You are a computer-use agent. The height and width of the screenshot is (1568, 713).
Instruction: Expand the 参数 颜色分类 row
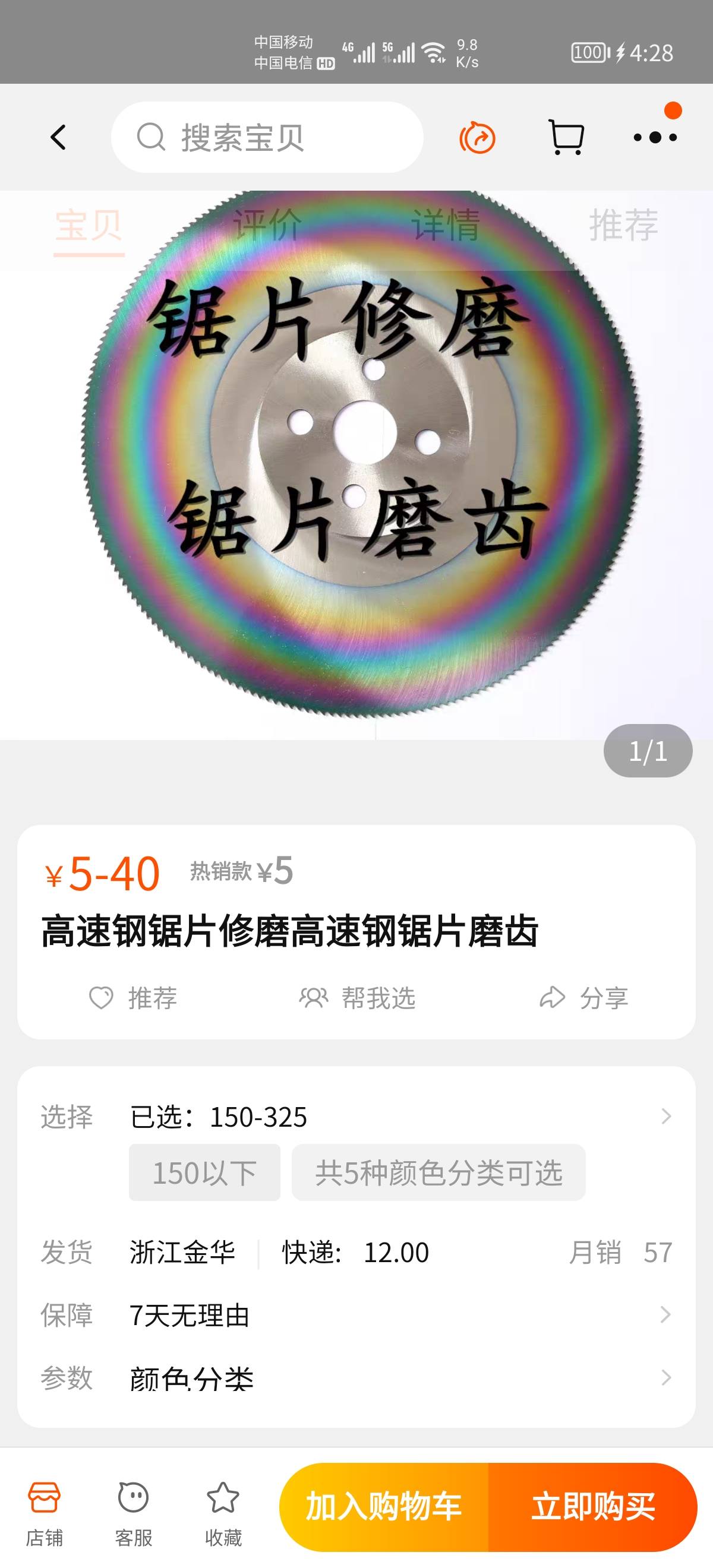(x=356, y=1378)
